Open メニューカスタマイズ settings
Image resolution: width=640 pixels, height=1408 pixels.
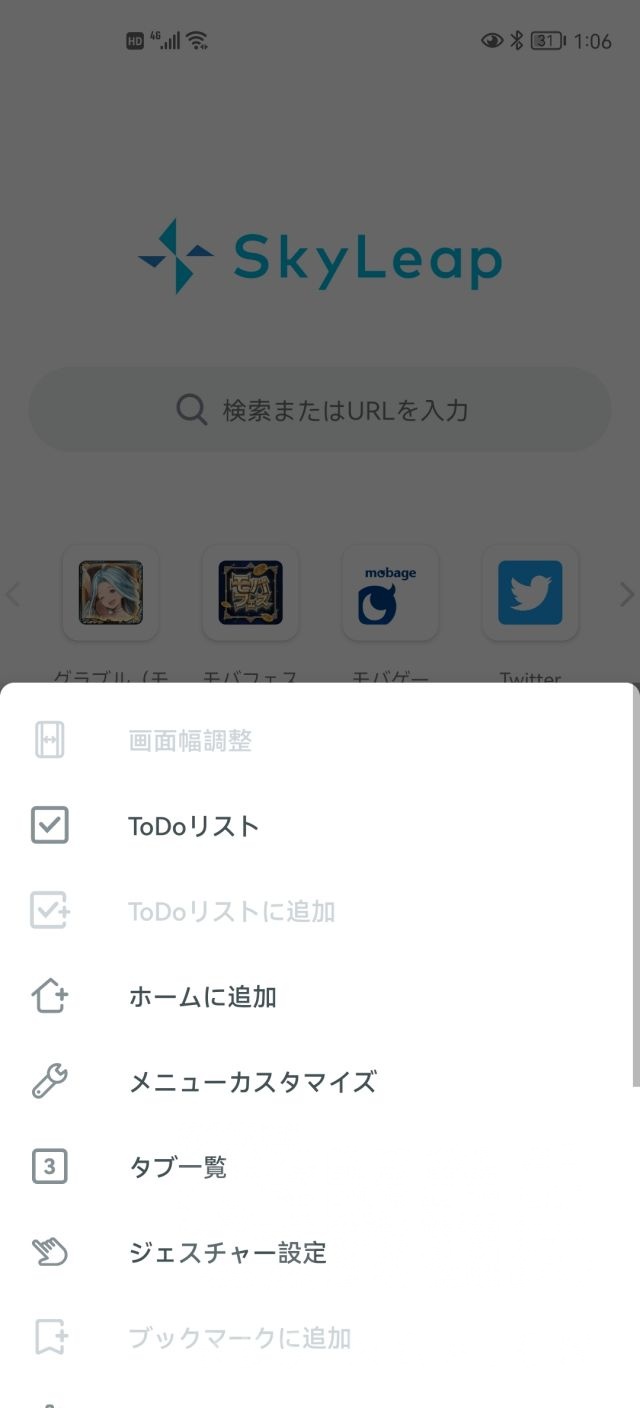point(252,1082)
